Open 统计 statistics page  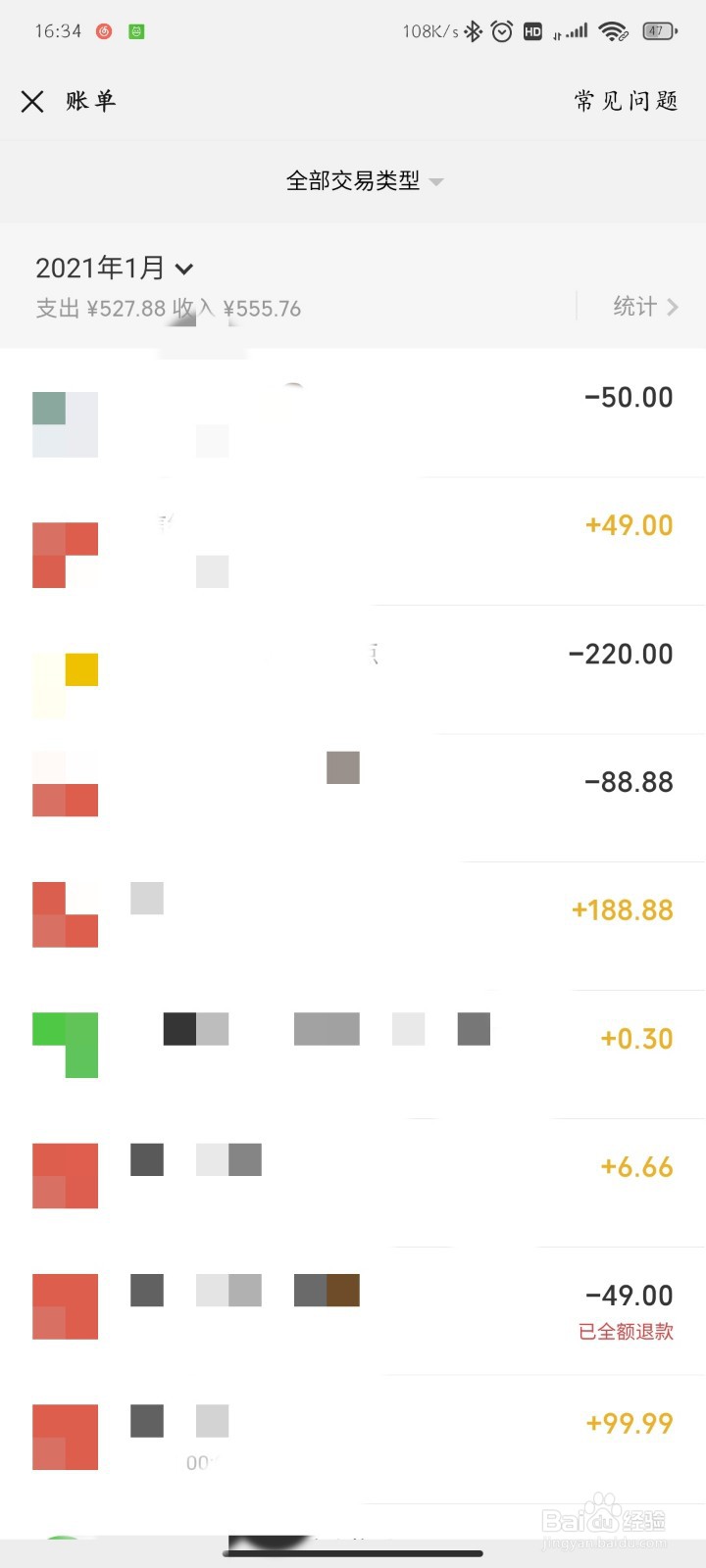[x=644, y=307]
